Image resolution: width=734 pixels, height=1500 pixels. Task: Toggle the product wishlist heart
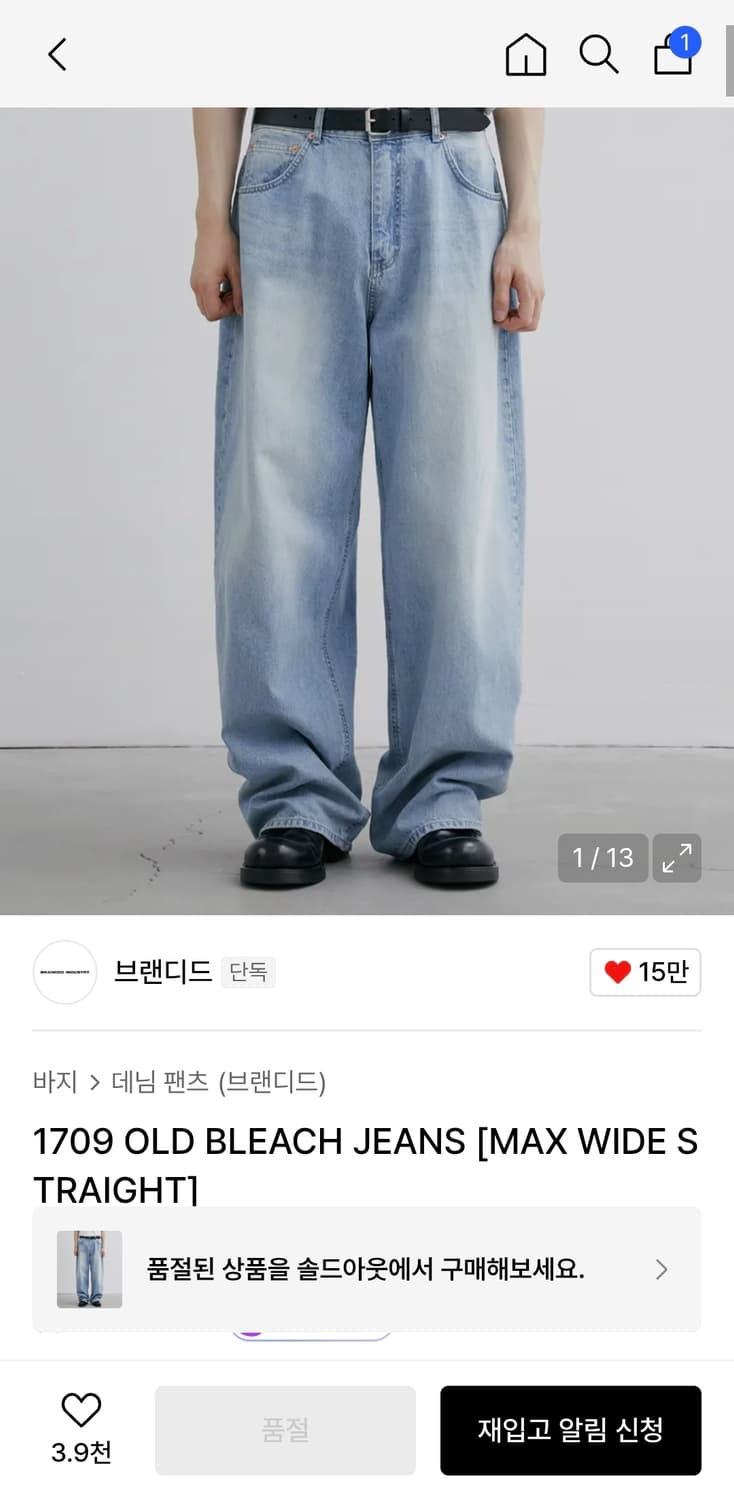(81, 1412)
